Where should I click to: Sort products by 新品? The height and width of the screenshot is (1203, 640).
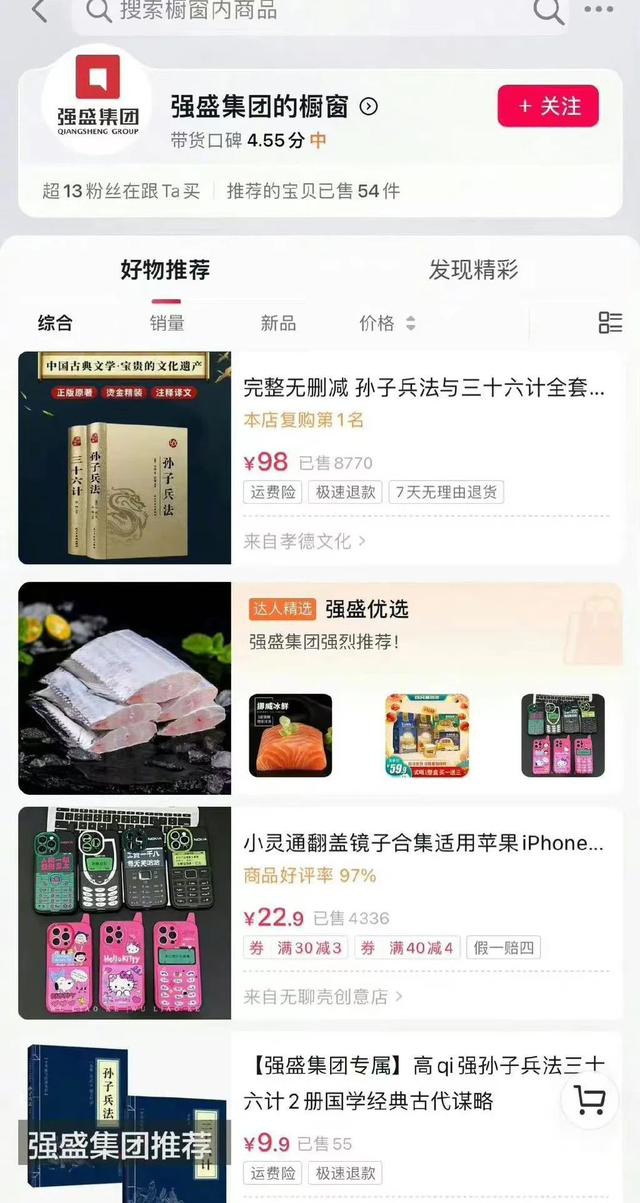tap(278, 323)
